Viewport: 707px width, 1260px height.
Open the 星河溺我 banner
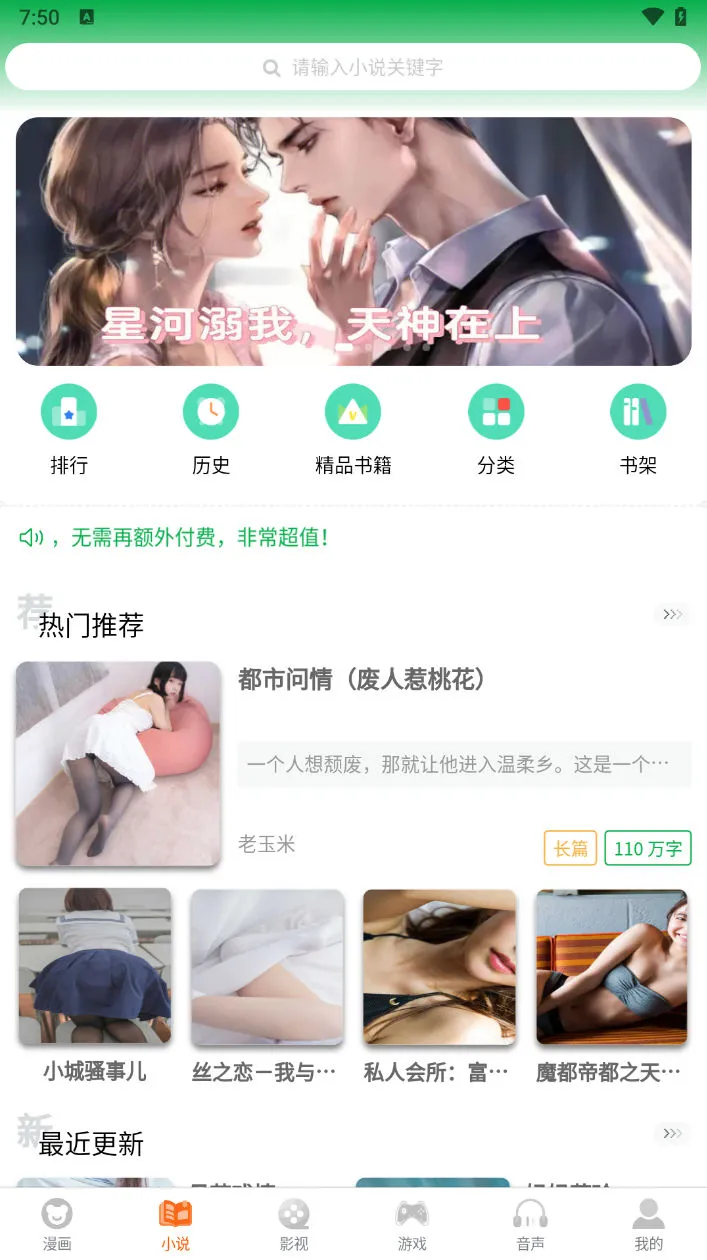[x=353, y=241]
